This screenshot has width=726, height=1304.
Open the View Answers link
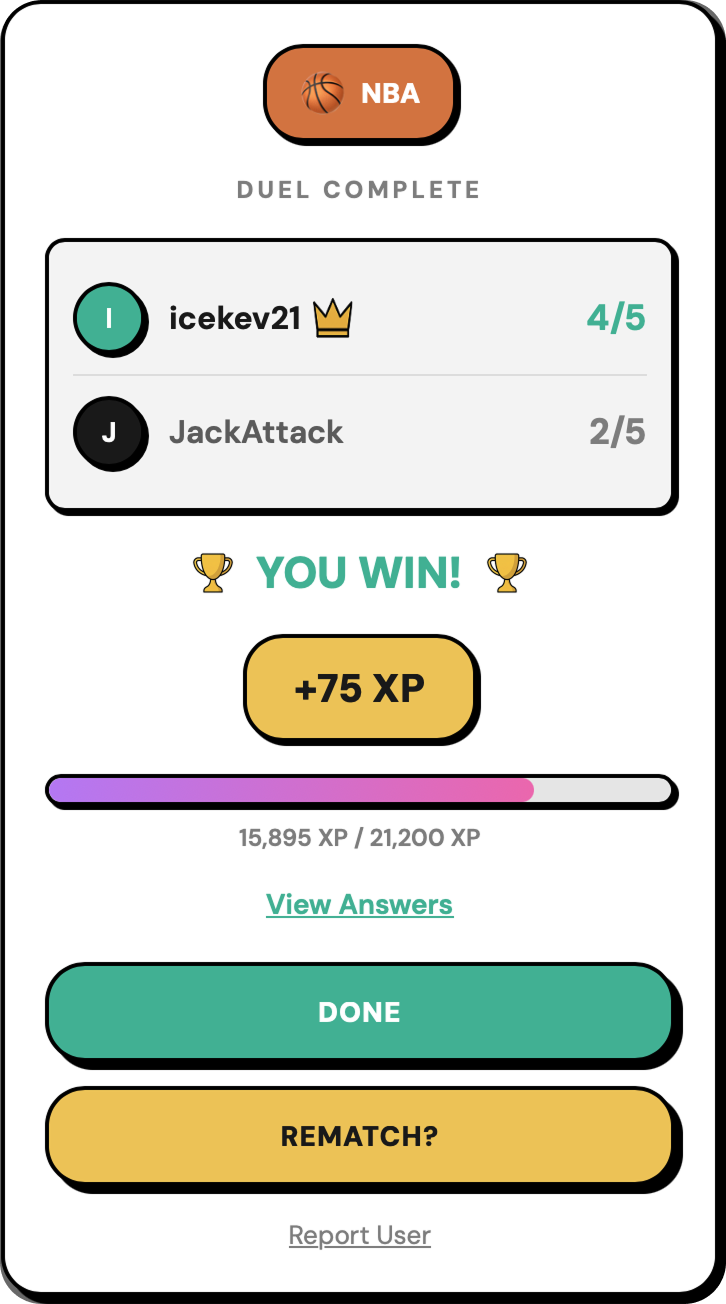tap(359, 904)
